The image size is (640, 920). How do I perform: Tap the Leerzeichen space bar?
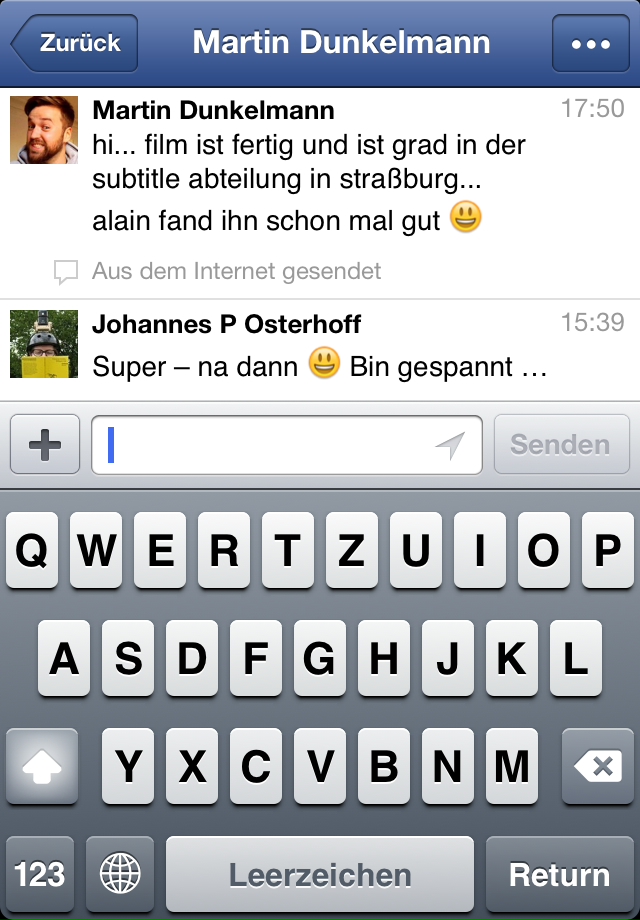pyautogui.click(x=320, y=875)
